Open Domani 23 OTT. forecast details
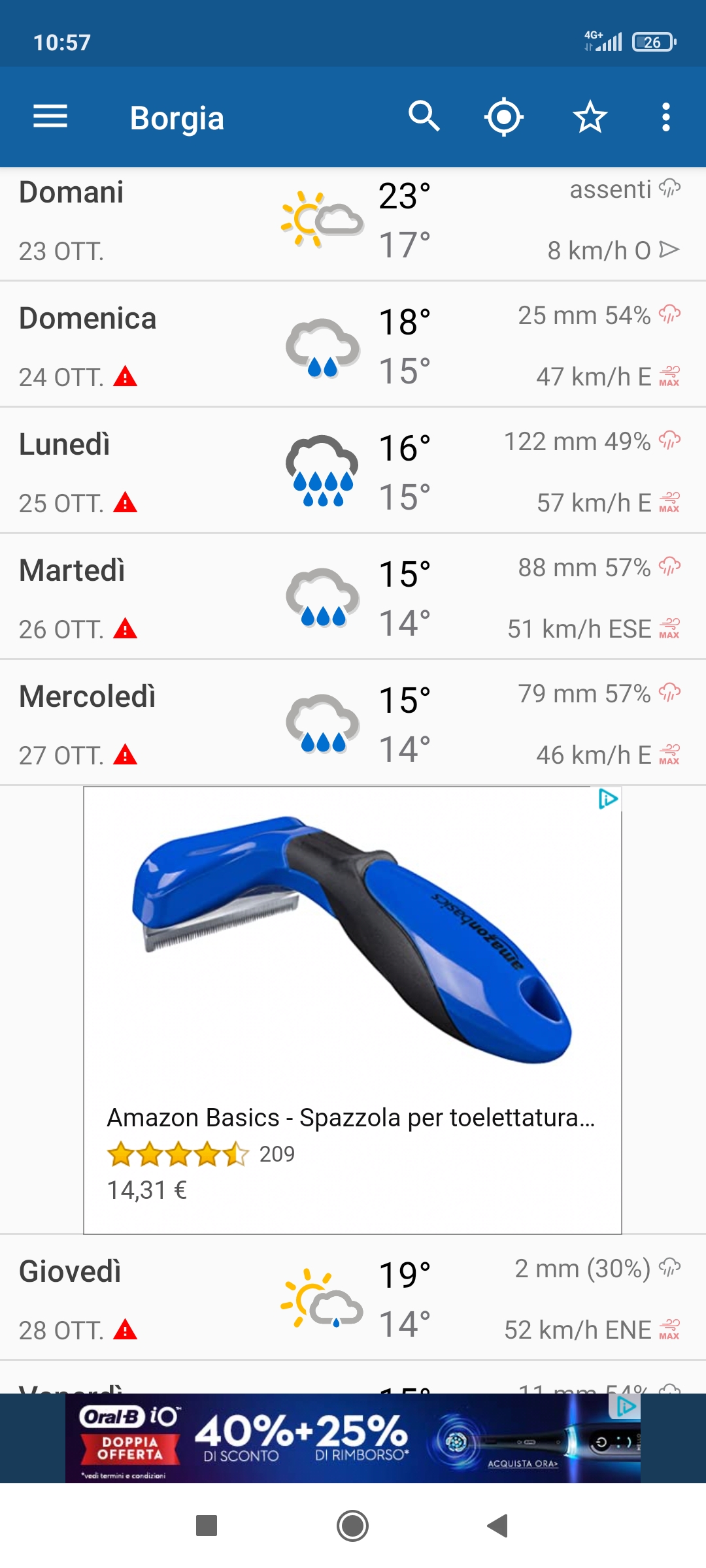 tap(353, 222)
